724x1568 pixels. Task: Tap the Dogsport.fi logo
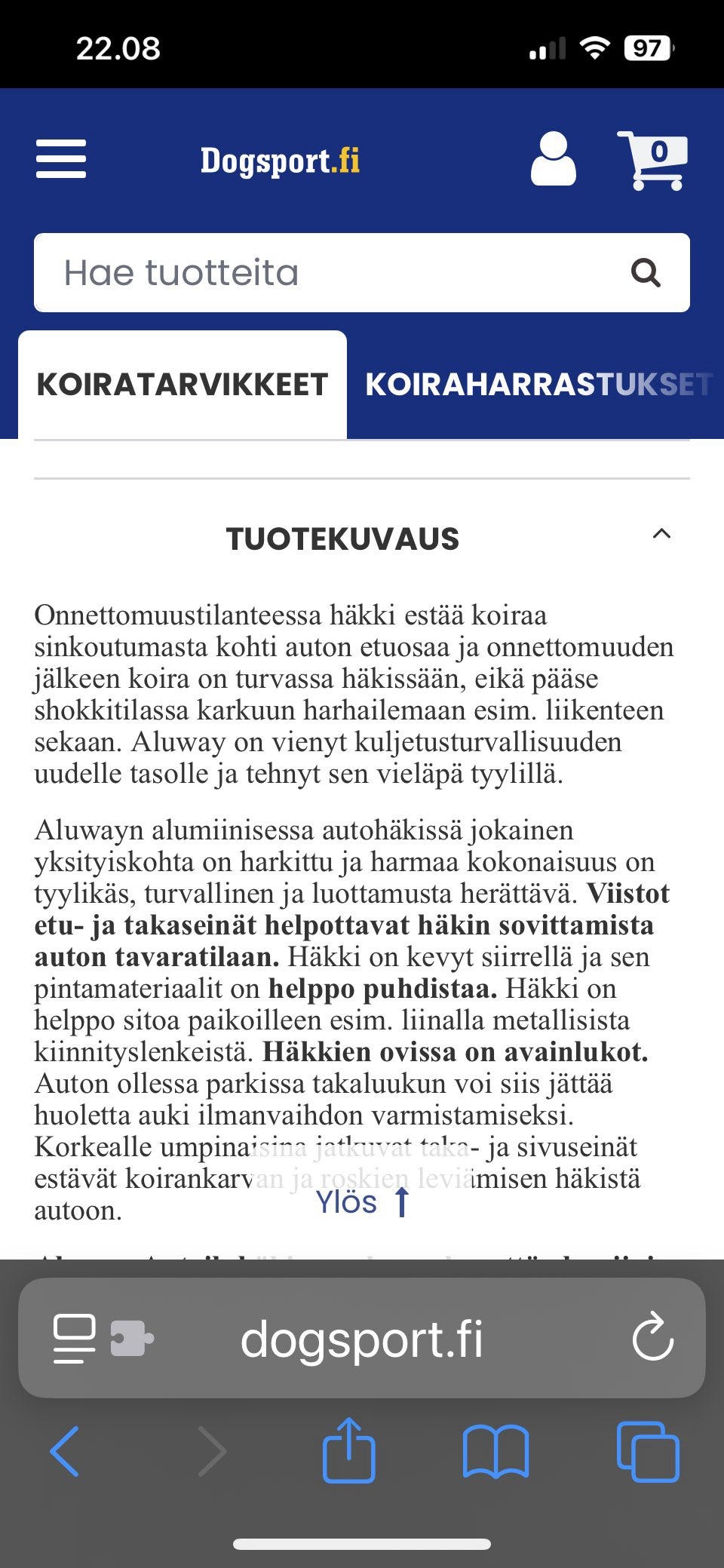tap(282, 160)
